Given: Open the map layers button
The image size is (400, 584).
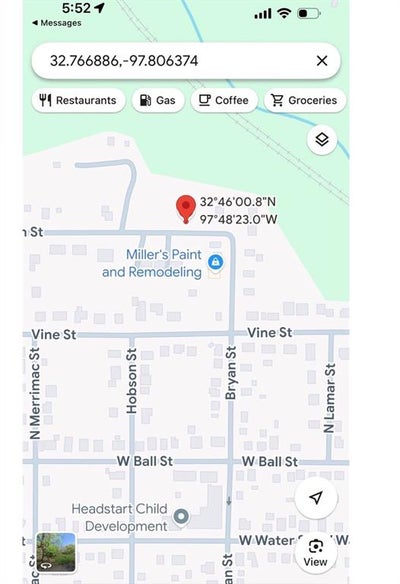Looking at the screenshot, I should coord(322,140).
